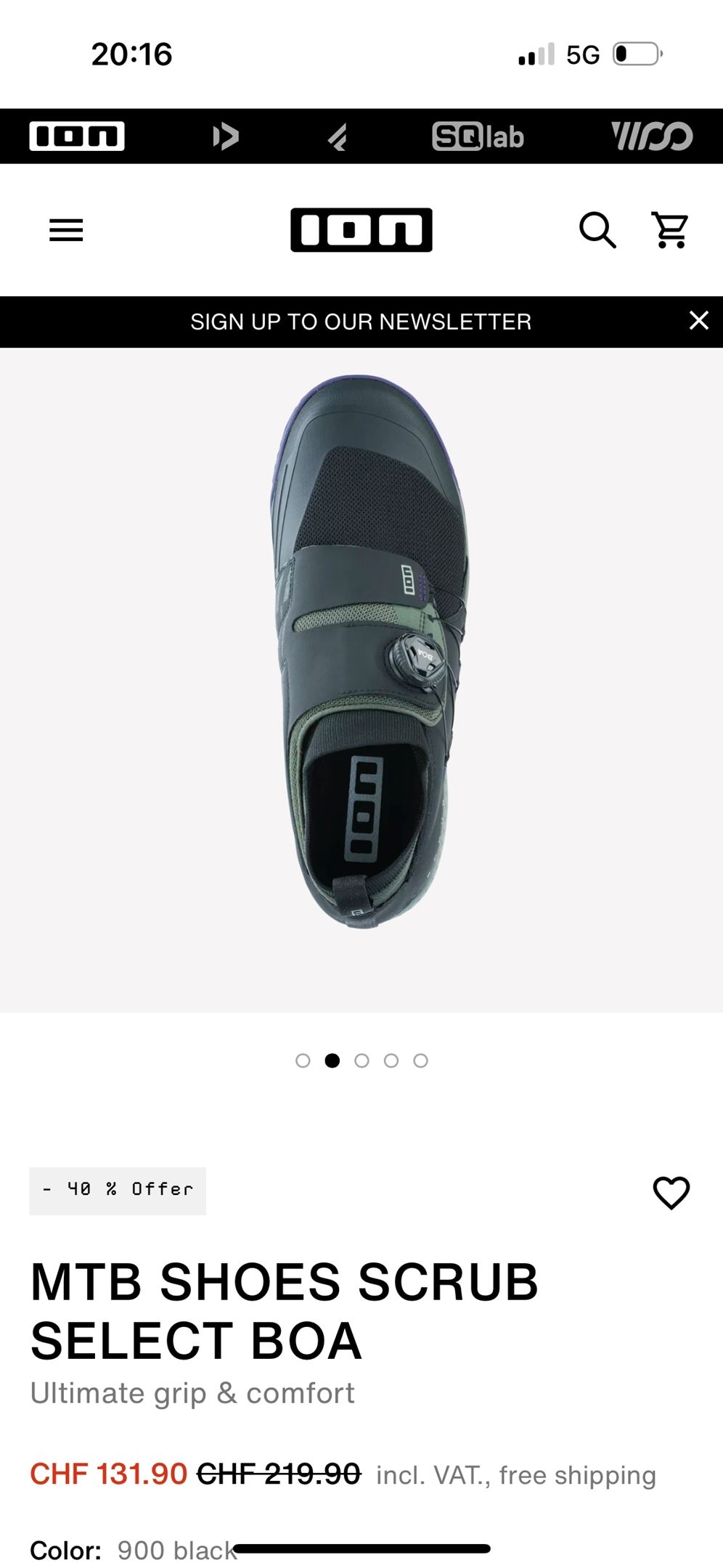Switch to the lightning-bolt brand site

[x=337, y=136]
